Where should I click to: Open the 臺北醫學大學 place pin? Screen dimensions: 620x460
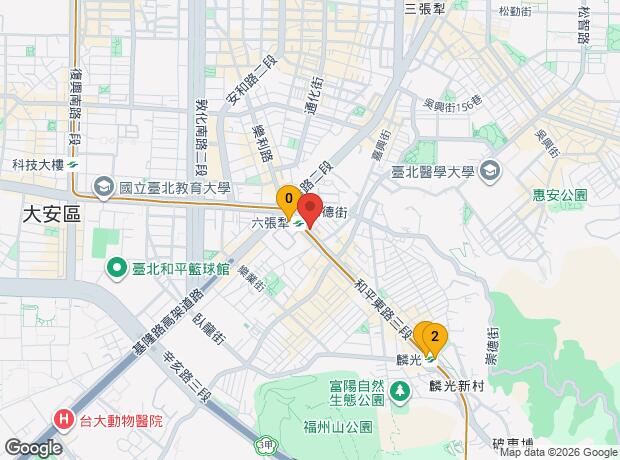pos(490,172)
